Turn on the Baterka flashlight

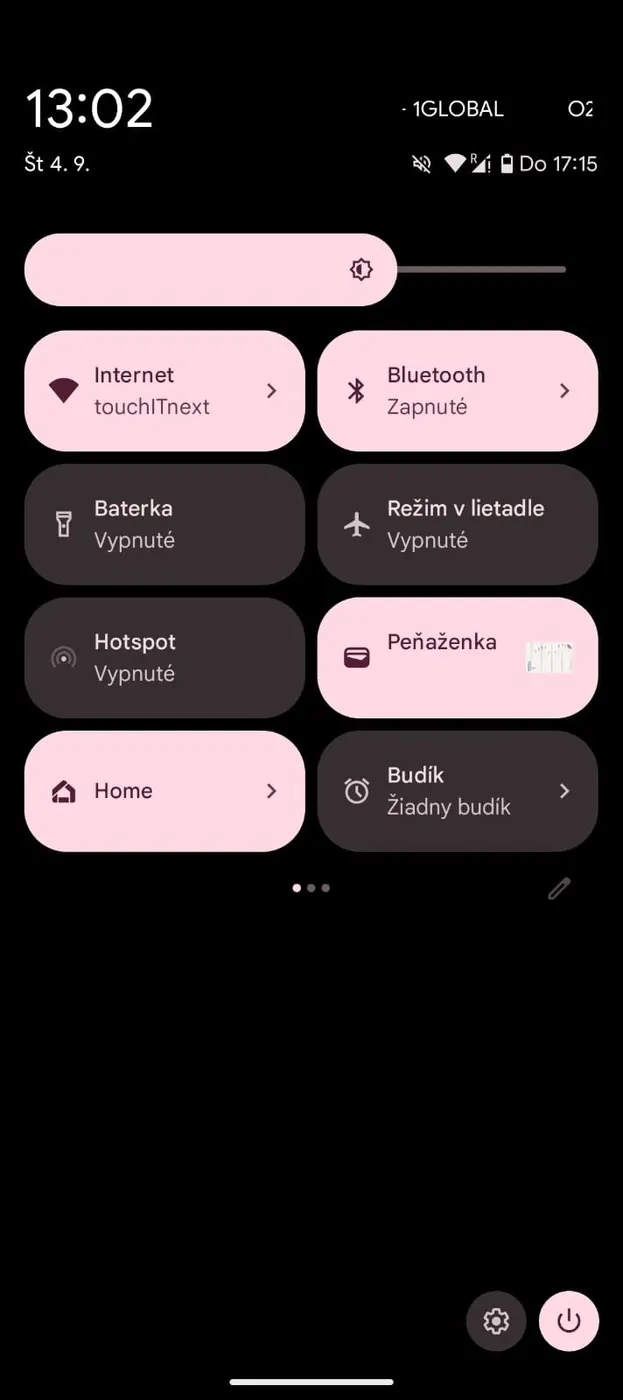(164, 524)
